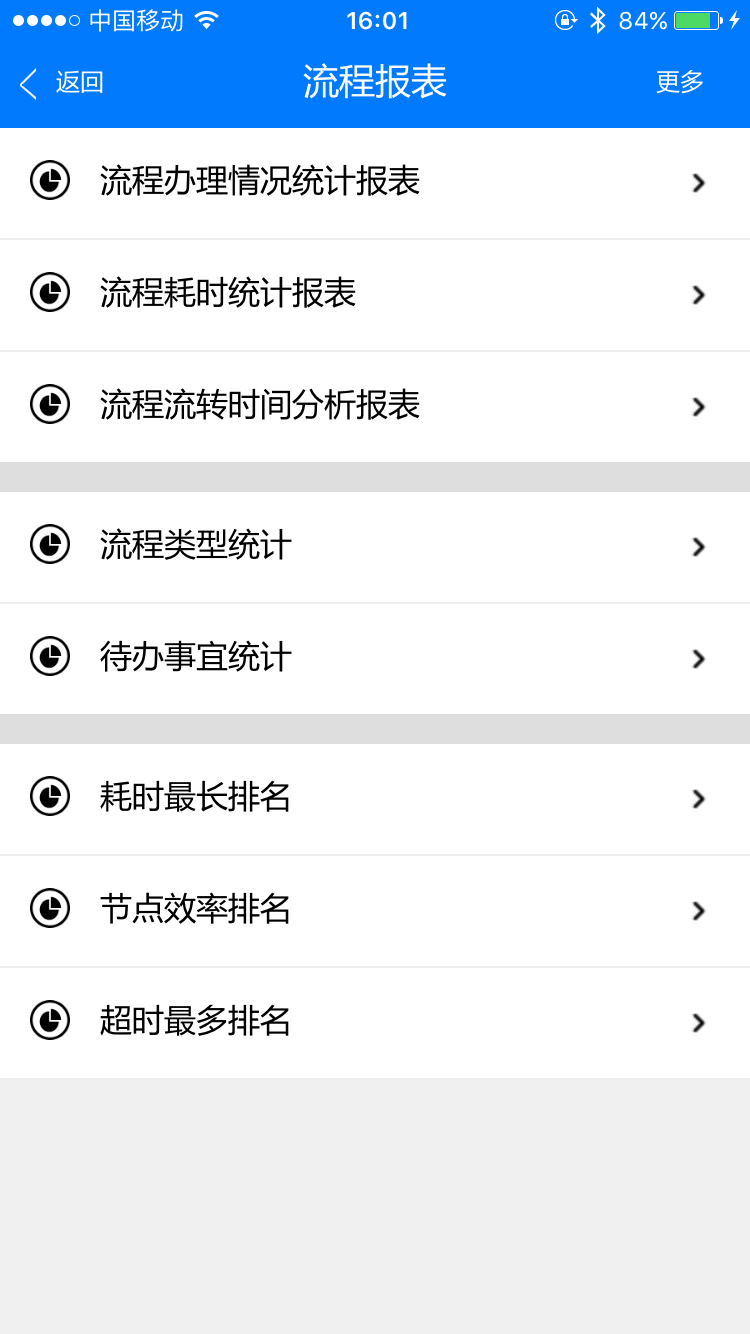Go back using the 返回 button

[62, 83]
